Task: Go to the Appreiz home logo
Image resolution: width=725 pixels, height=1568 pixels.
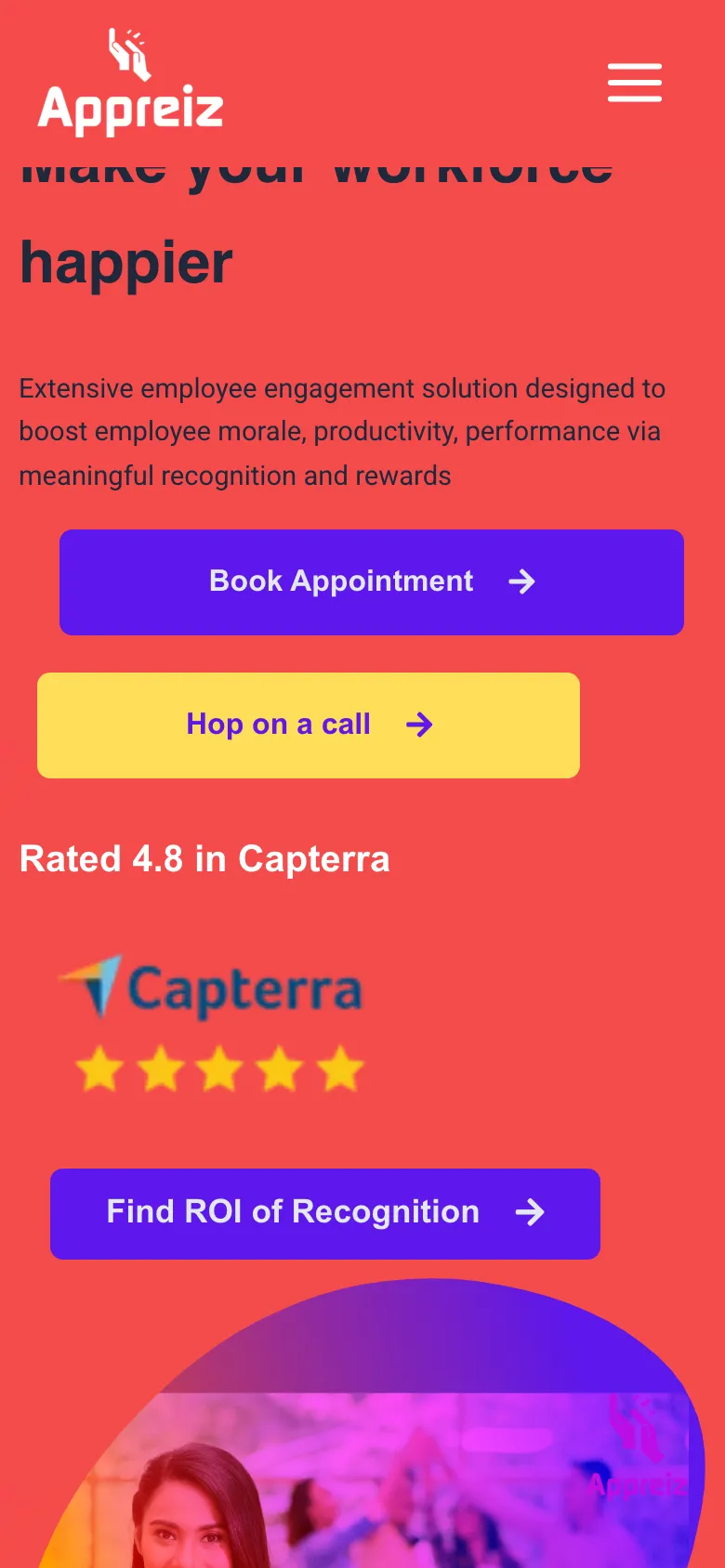Action: click(131, 83)
